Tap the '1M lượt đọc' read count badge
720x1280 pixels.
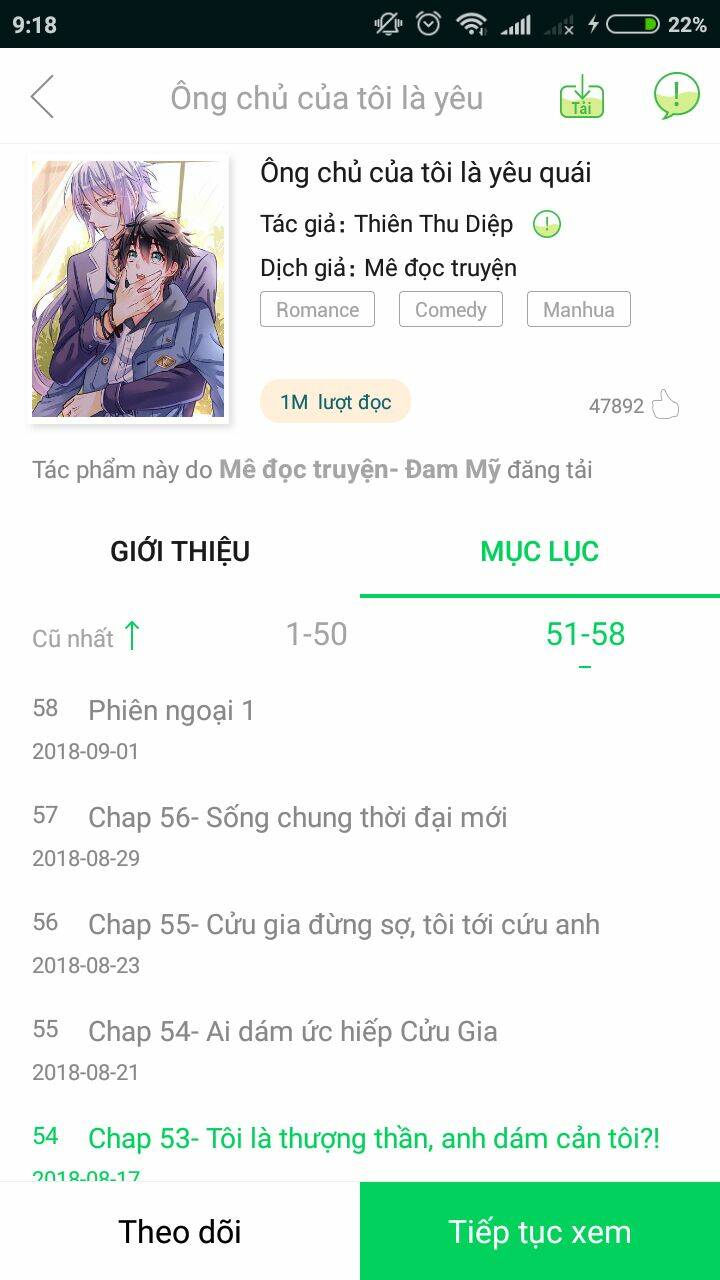coord(335,400)
